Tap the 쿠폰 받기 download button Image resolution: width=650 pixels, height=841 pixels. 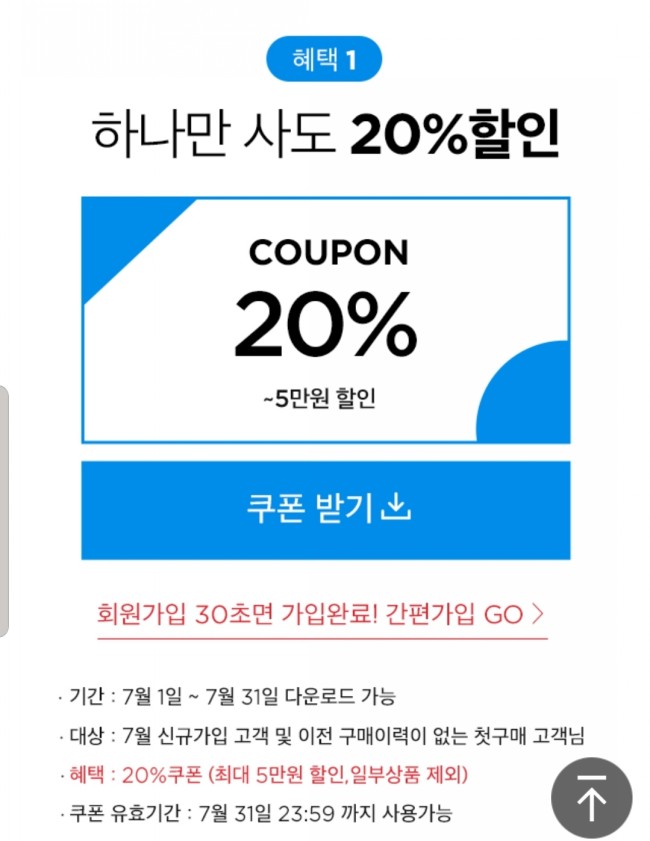point(326,509)
